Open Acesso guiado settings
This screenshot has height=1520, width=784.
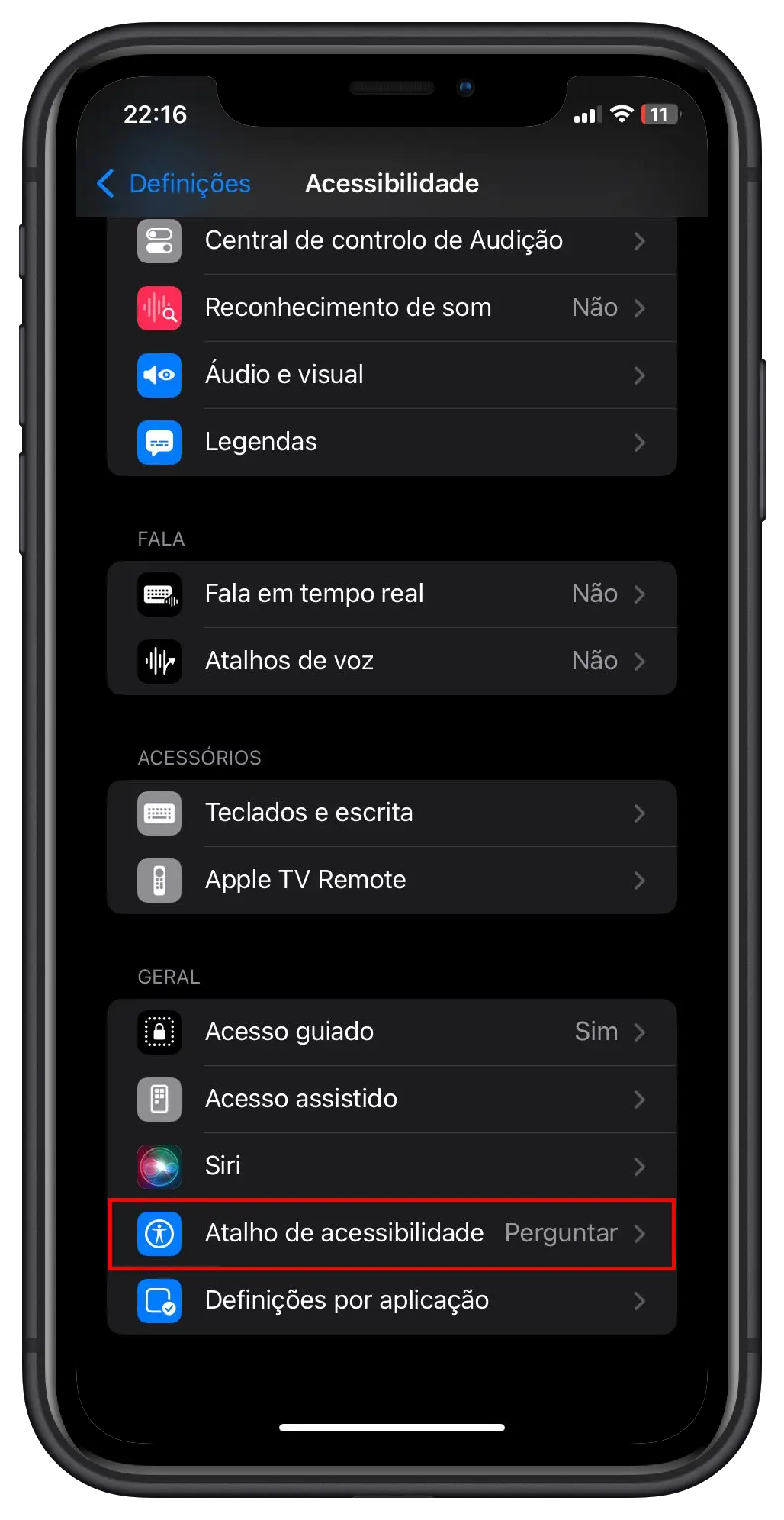[390, 1032]
